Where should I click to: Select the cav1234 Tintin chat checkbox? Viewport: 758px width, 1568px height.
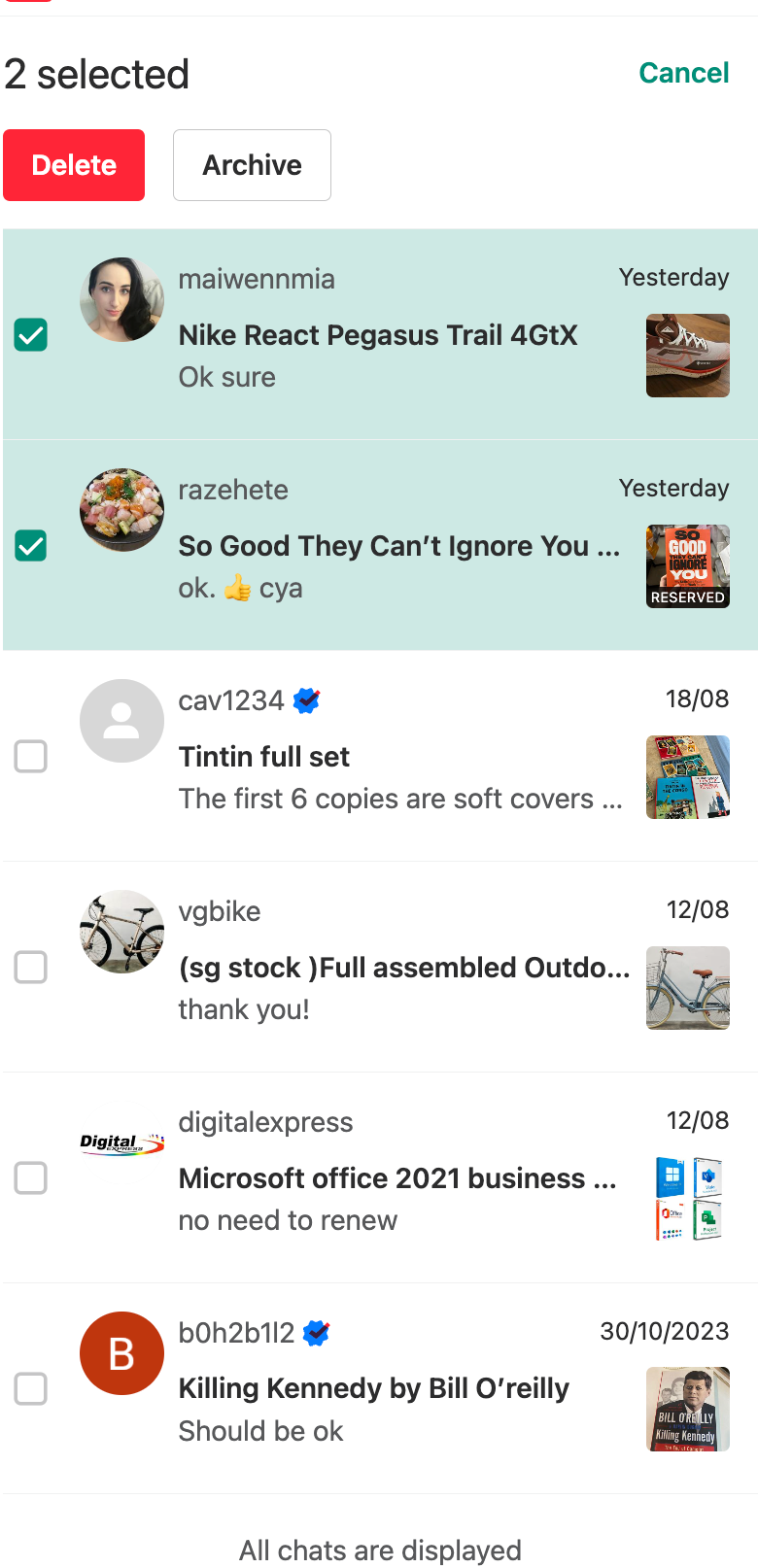coord(31,757)
